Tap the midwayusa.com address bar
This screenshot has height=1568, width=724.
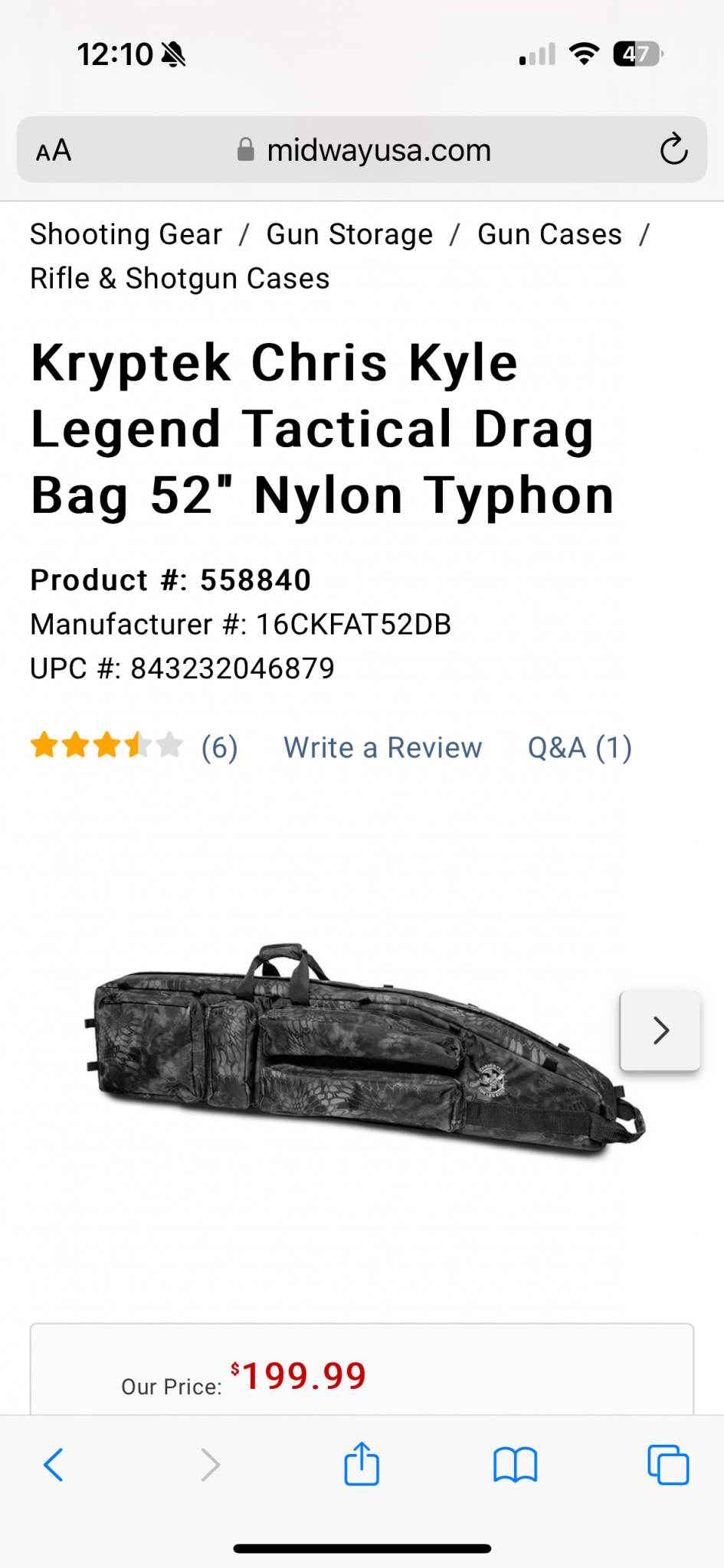click(x=362, y=150)
